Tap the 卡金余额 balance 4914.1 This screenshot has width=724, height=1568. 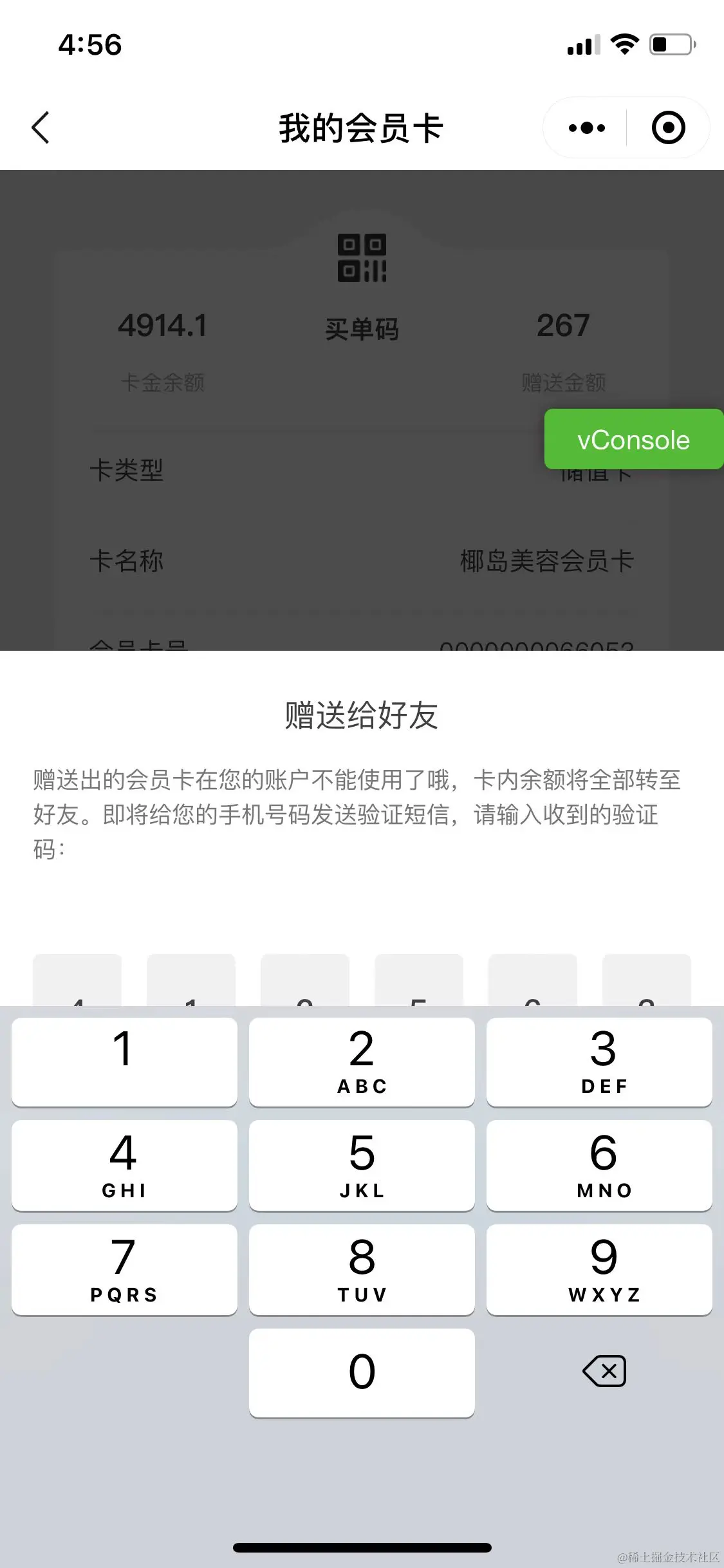click(x=162, y=325)
